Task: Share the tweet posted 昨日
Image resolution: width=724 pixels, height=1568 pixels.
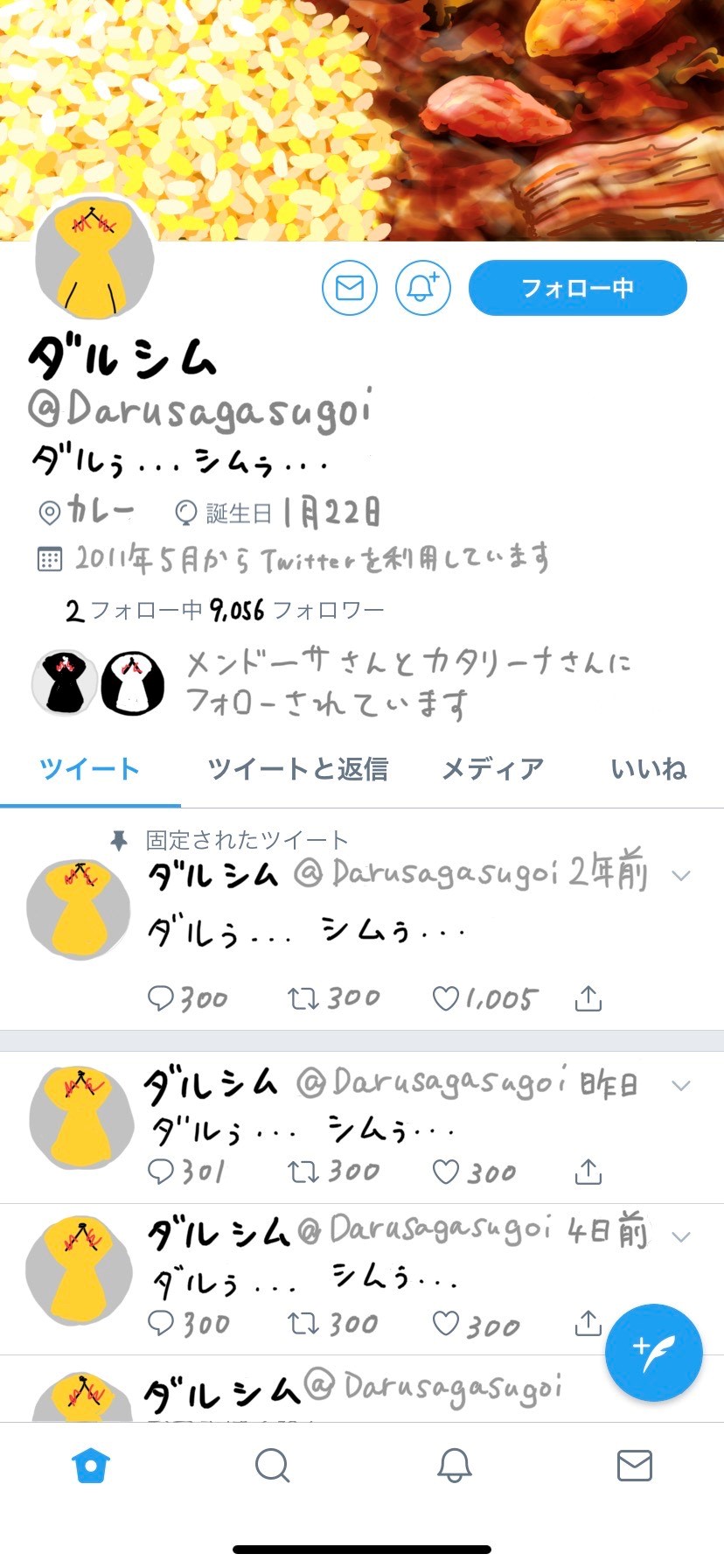Action: pos(588,1172)
